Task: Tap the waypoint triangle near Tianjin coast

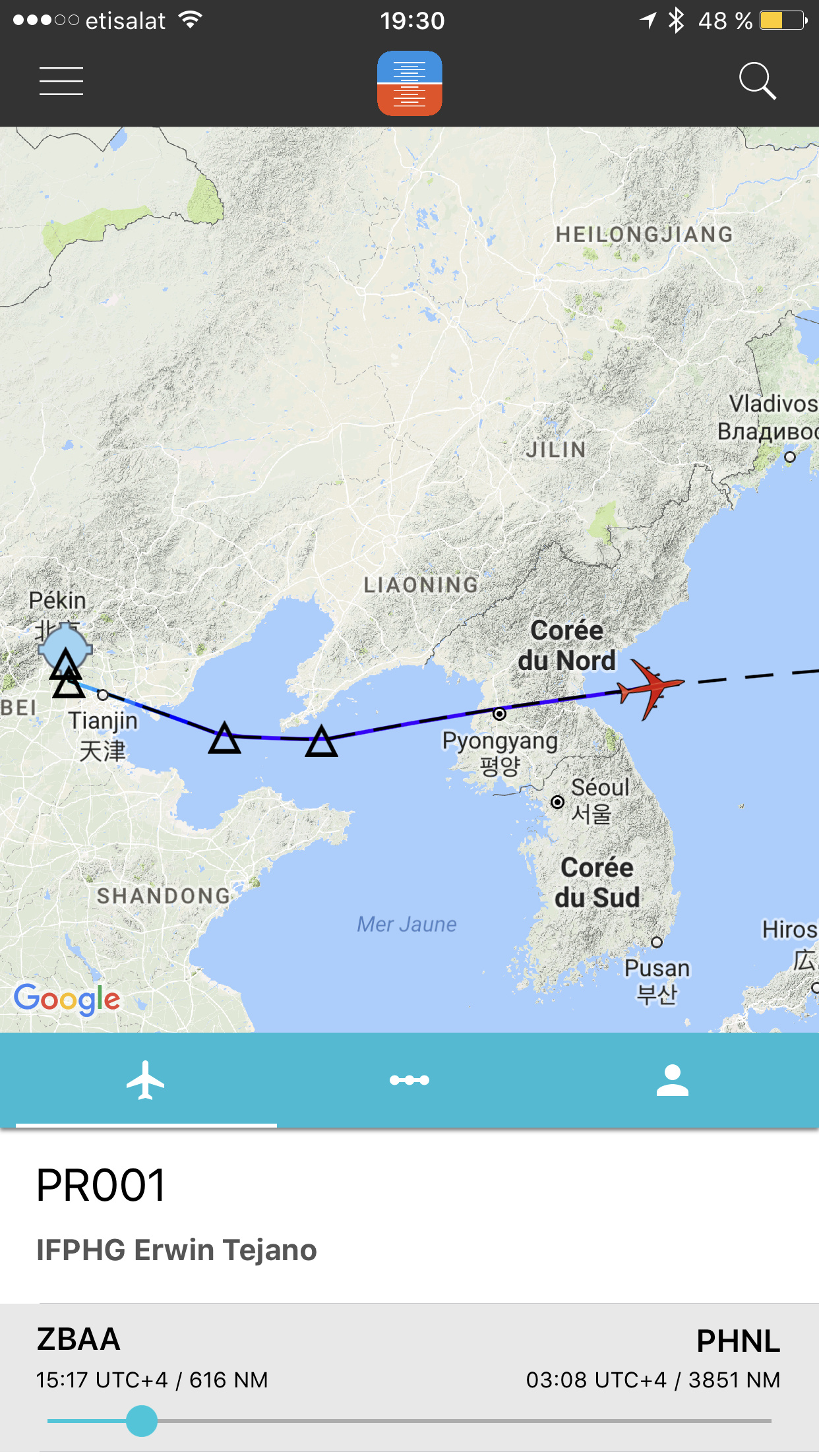Action: (x=224, y=740)
